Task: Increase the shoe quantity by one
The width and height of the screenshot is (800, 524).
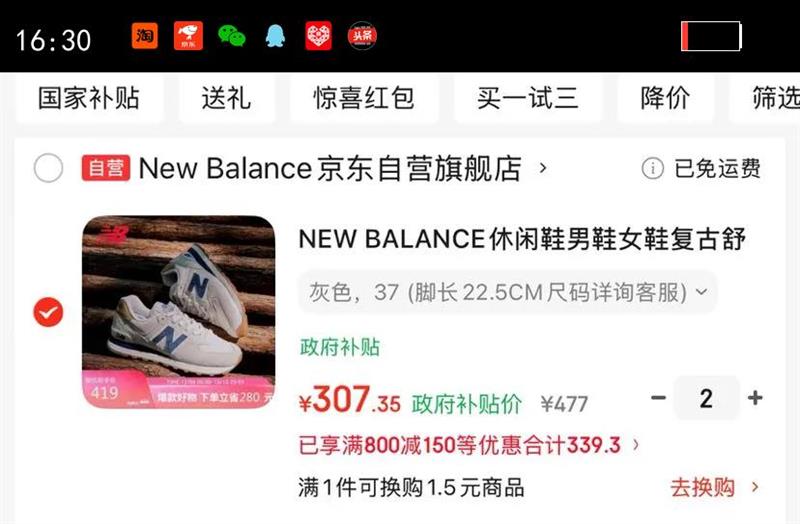Action: click(x=755, y=398)
